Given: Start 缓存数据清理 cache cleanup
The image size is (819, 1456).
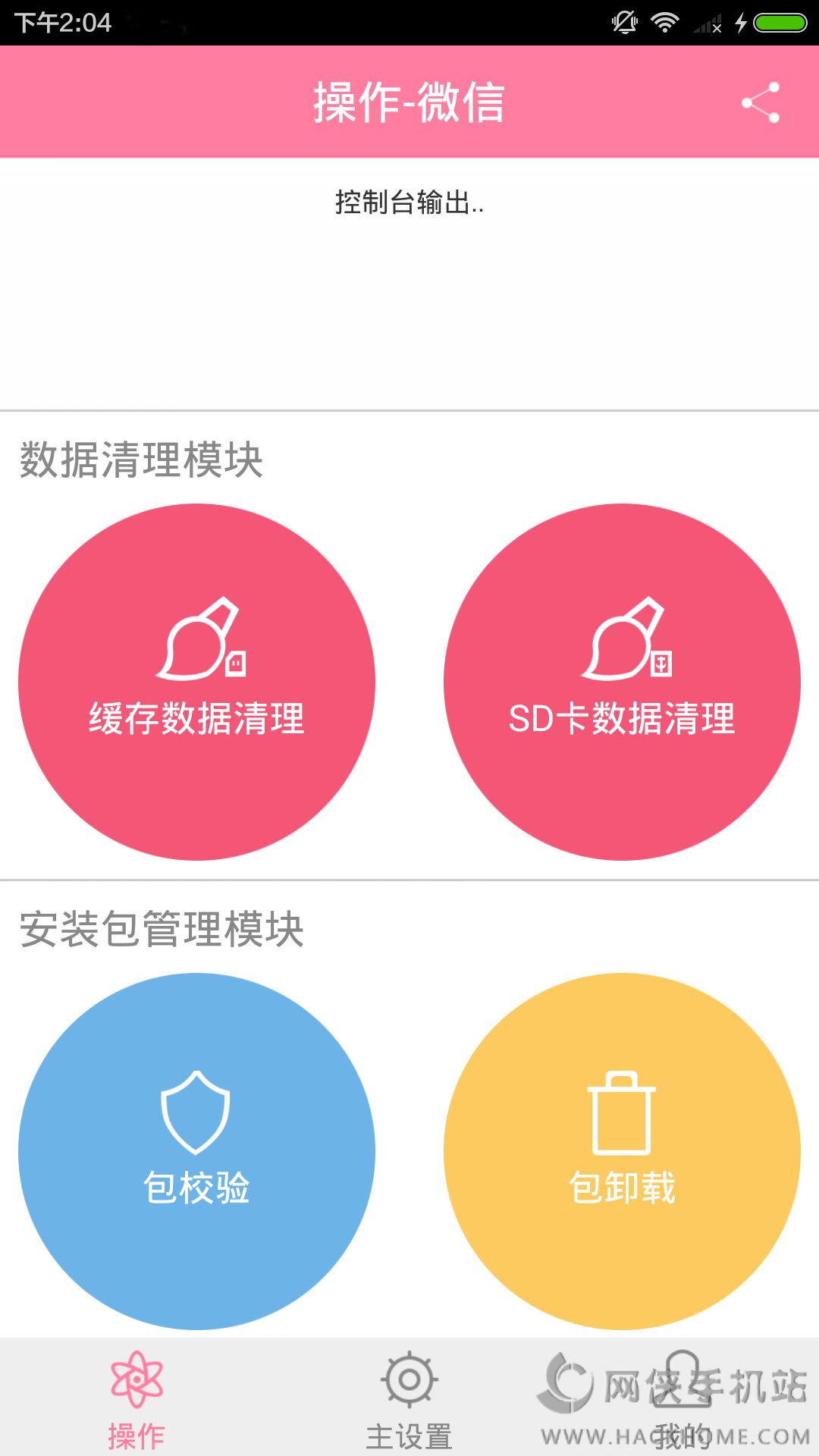Looking at the screenshot, I should coord(196,682).
